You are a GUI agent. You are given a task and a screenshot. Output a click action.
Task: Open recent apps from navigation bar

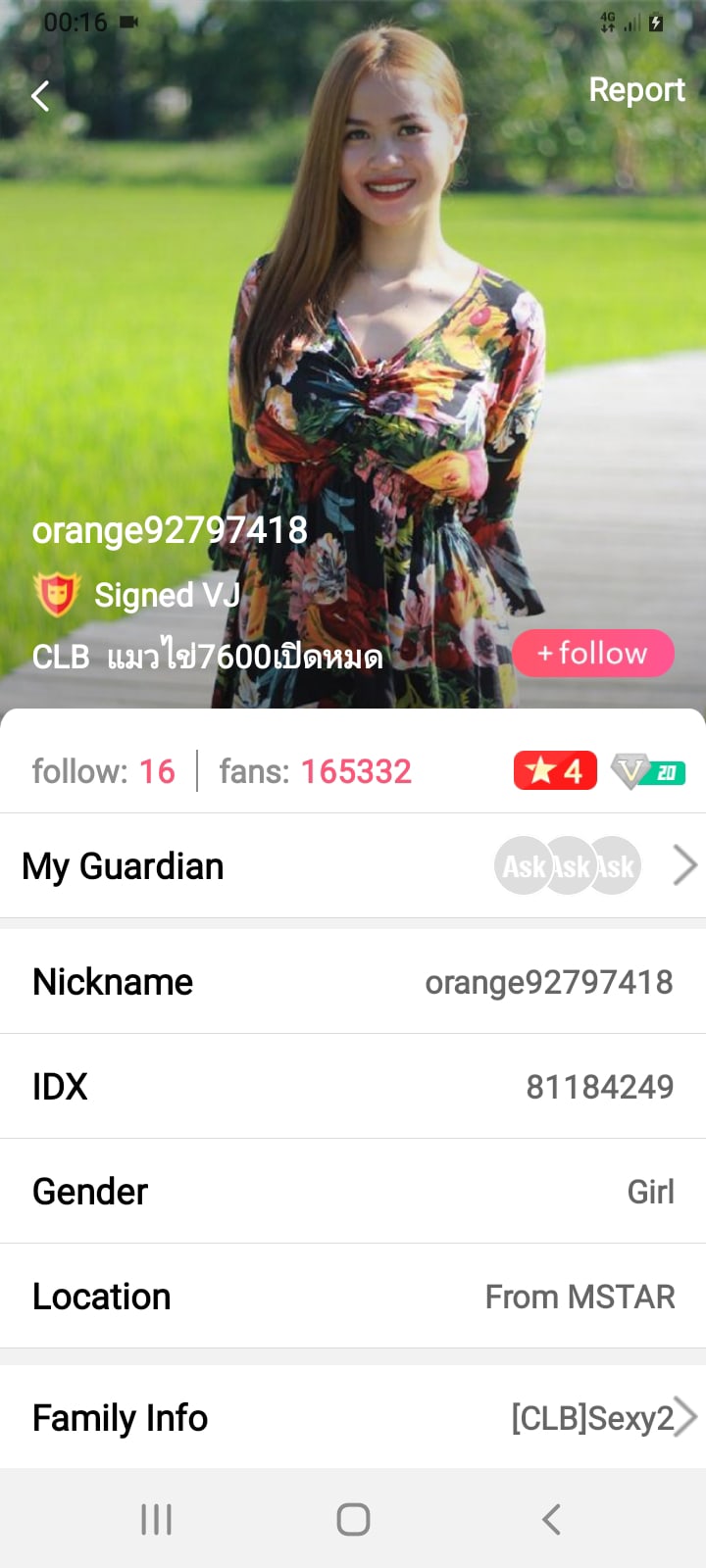tap(157, 1519)
